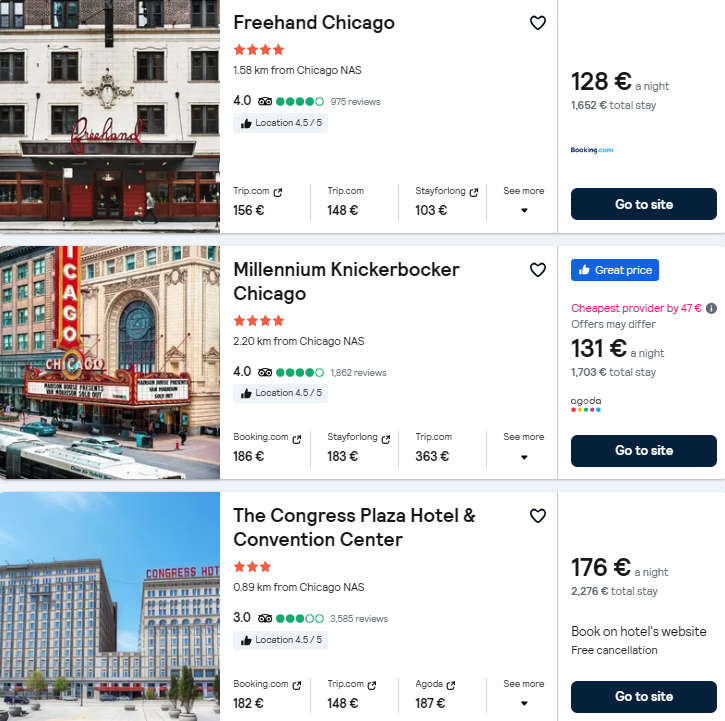
Task: Save Freehand Chicago to favorites
Action: tap(538, 23)
